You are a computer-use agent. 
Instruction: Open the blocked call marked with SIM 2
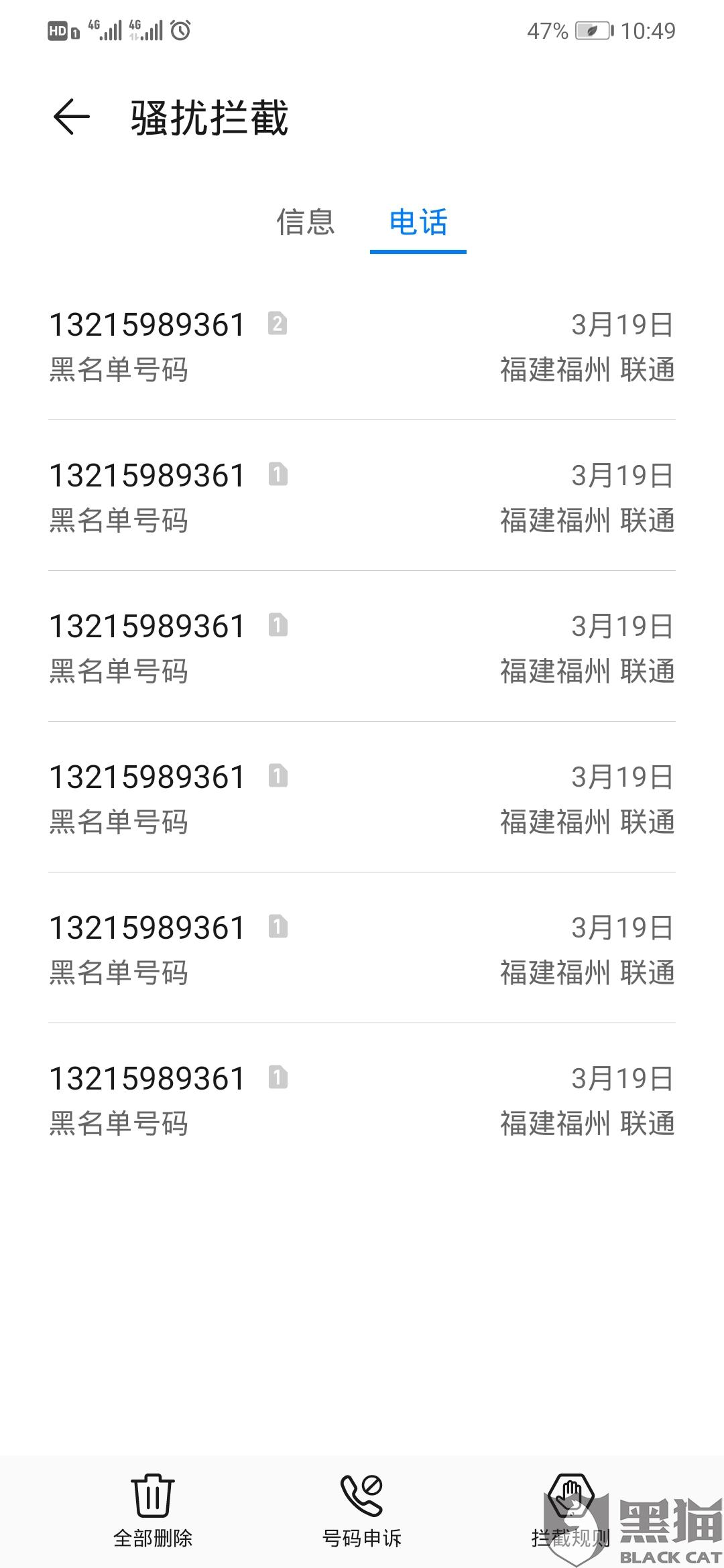pos(362,346)
